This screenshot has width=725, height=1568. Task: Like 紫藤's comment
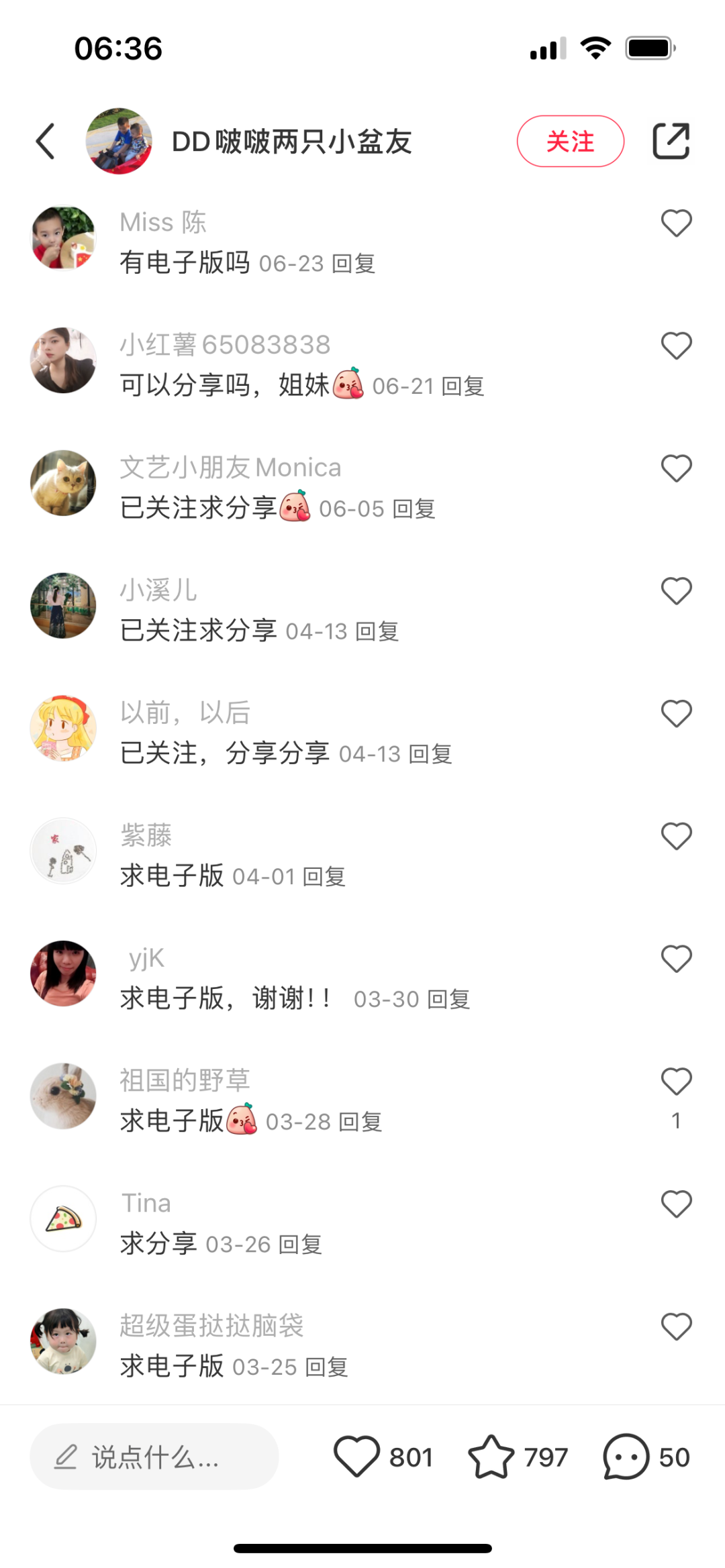pos(676,837)
